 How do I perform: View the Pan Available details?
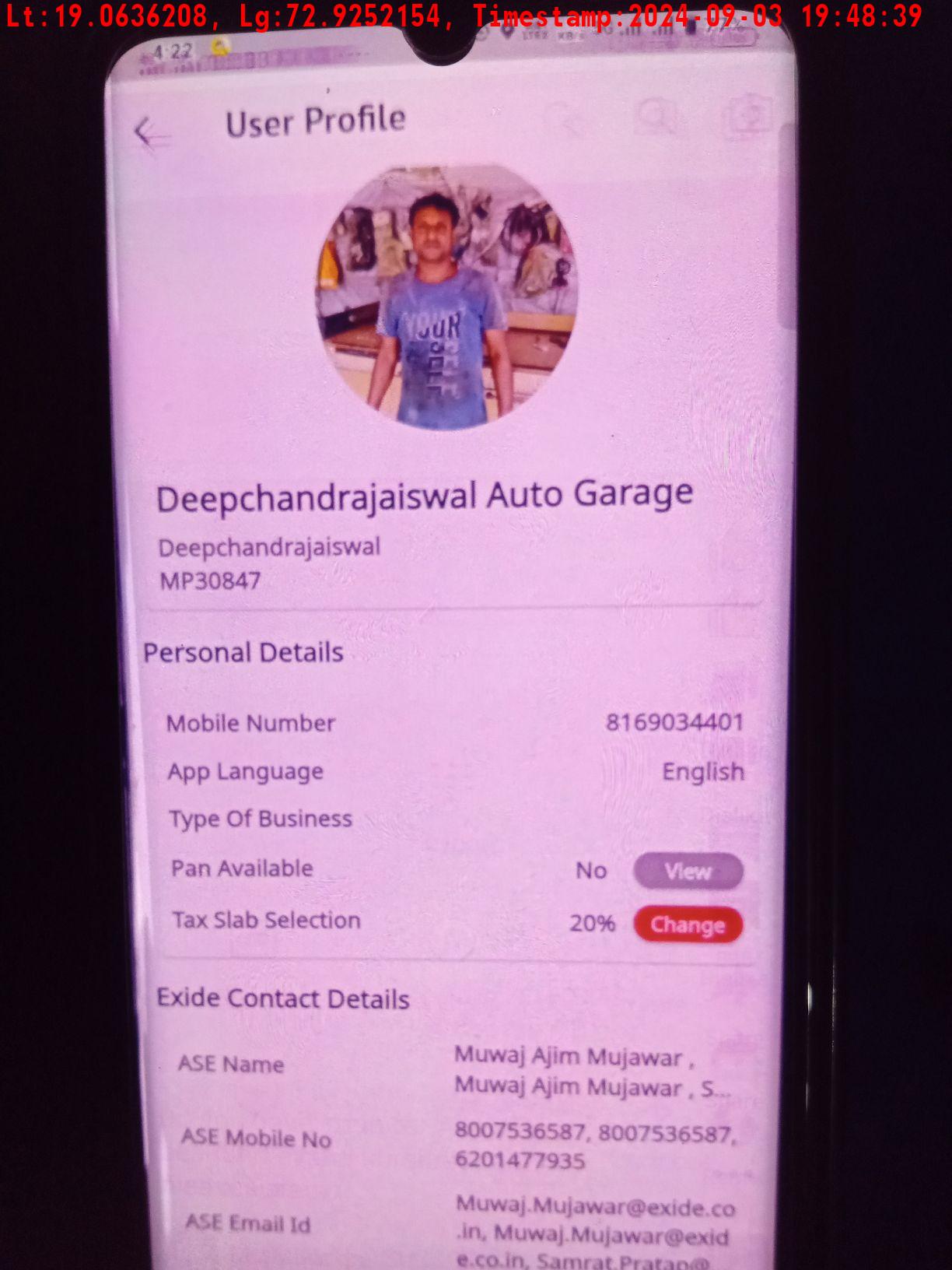point(688,871)
